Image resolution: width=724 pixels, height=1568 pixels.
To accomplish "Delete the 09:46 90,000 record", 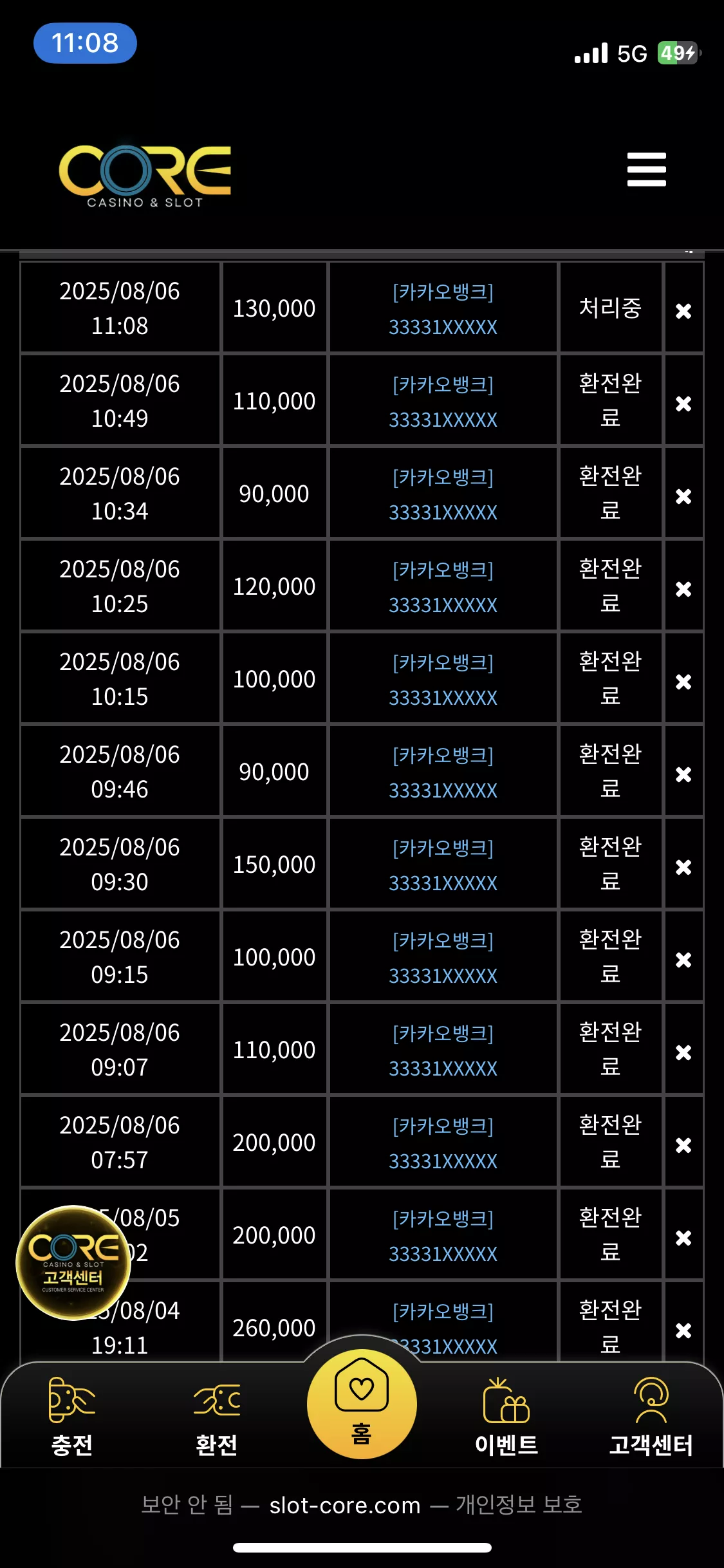I will tap(683, 774).
